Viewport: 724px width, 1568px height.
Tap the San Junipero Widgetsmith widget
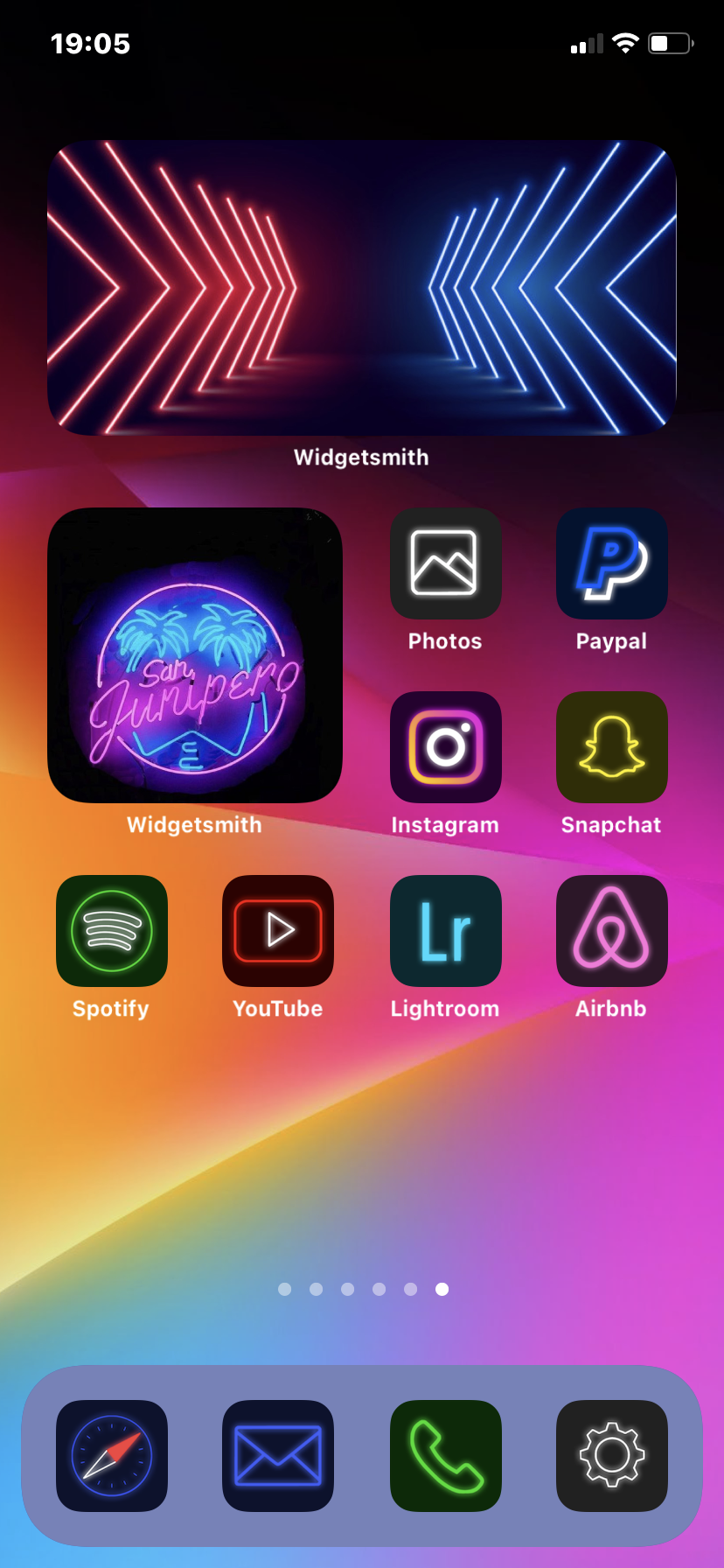tap(195, 654)
